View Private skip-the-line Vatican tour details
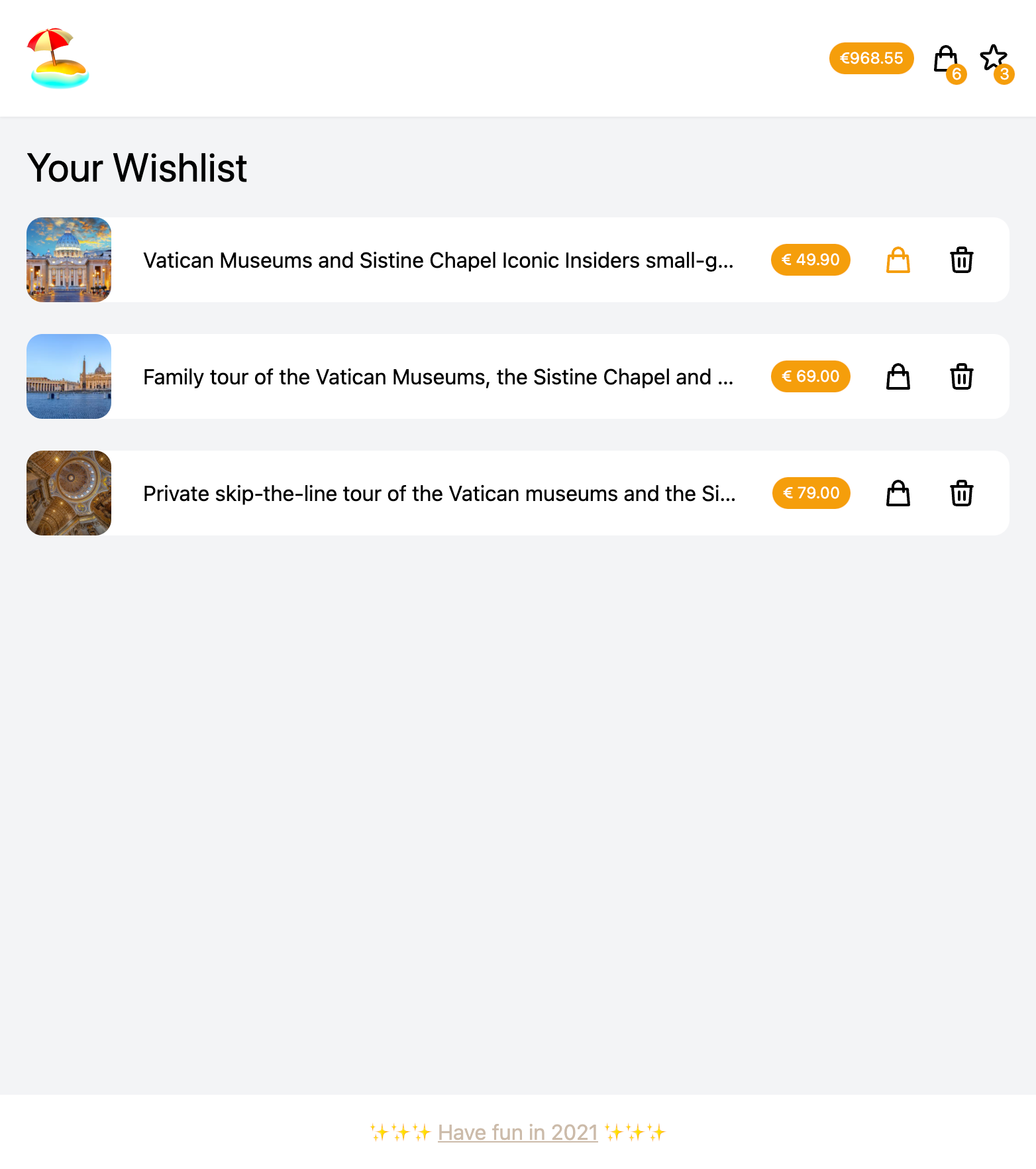 click(438, 494)
